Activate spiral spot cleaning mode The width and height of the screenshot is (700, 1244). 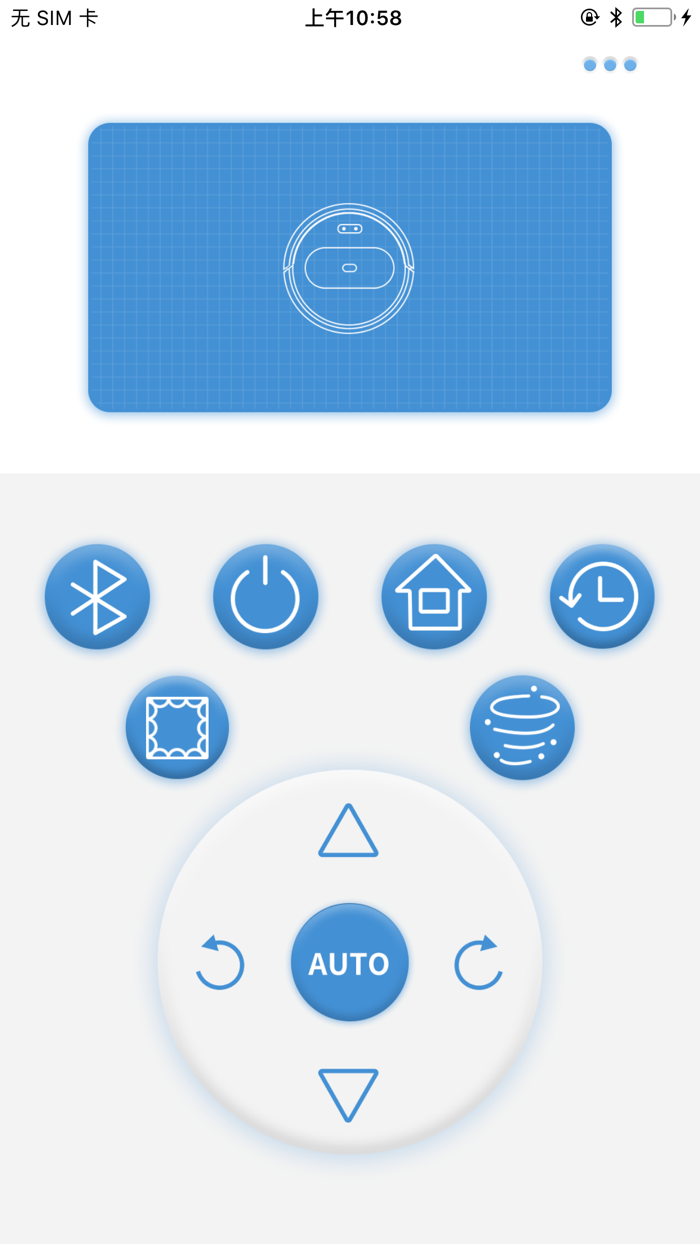coord(522,727)
